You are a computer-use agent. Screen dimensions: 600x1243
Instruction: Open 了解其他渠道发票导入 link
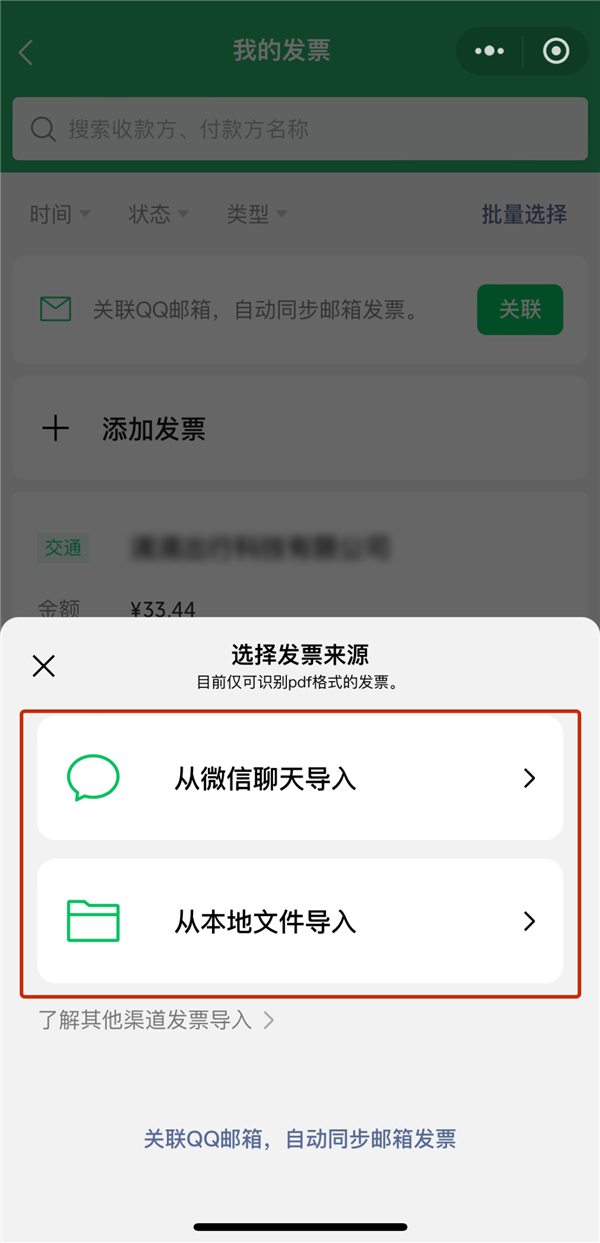tap(155, 1020)
